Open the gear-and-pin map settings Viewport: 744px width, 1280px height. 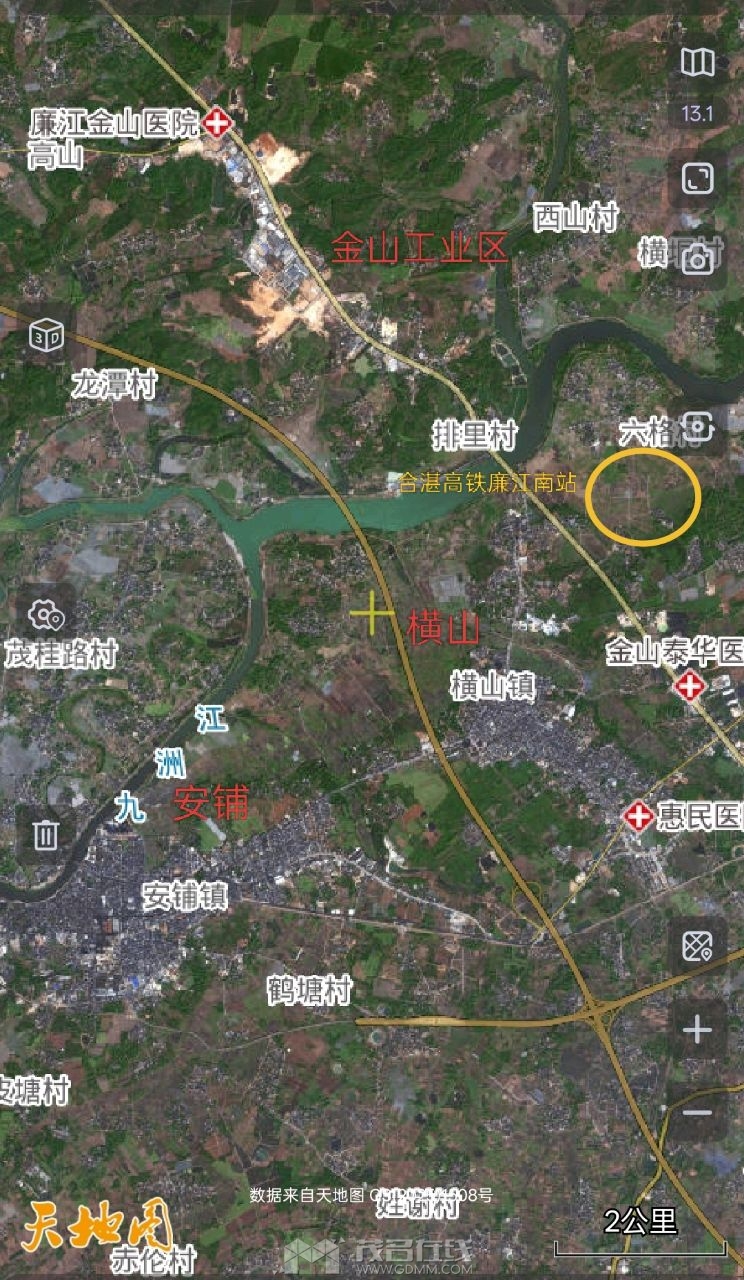click(46, 614)
